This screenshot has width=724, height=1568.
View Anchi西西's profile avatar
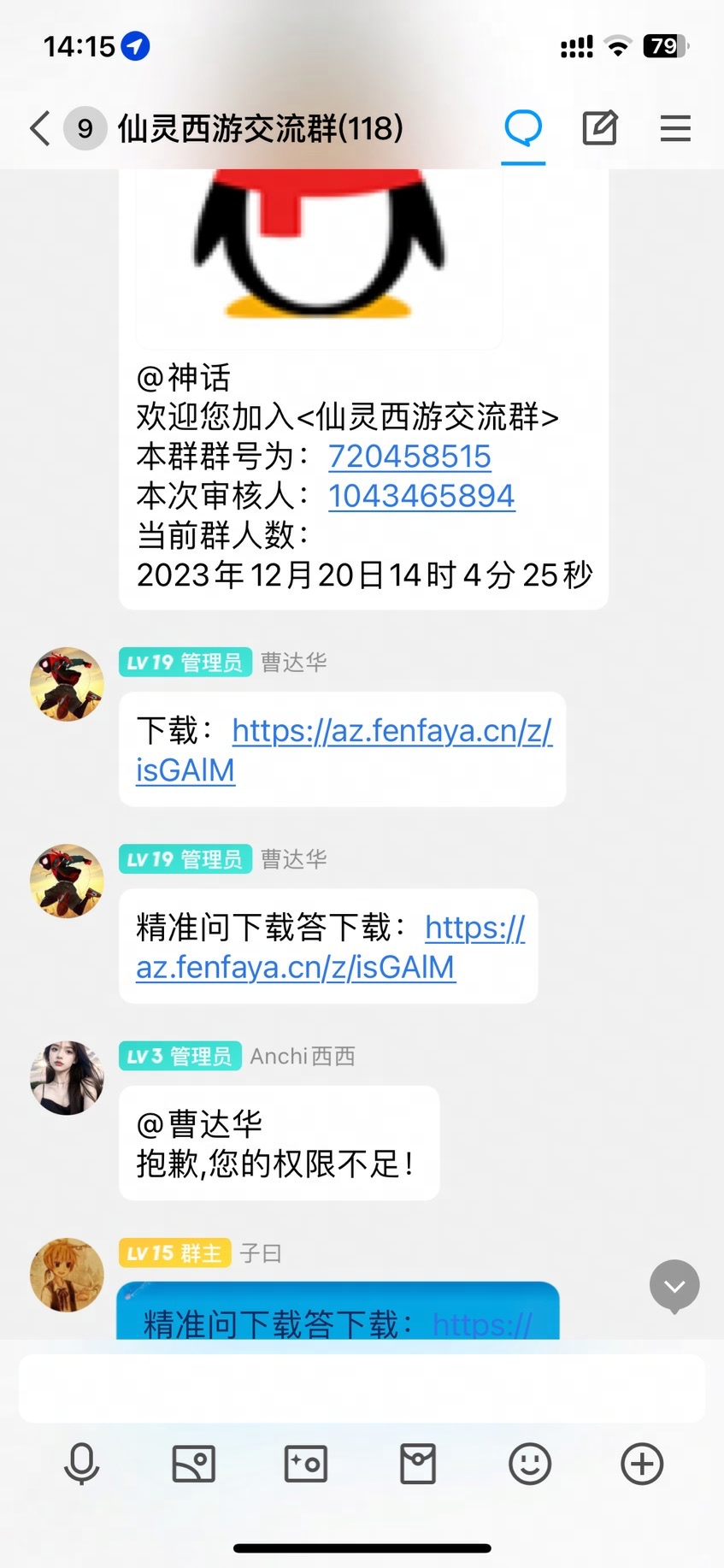tap(67, 1077)
